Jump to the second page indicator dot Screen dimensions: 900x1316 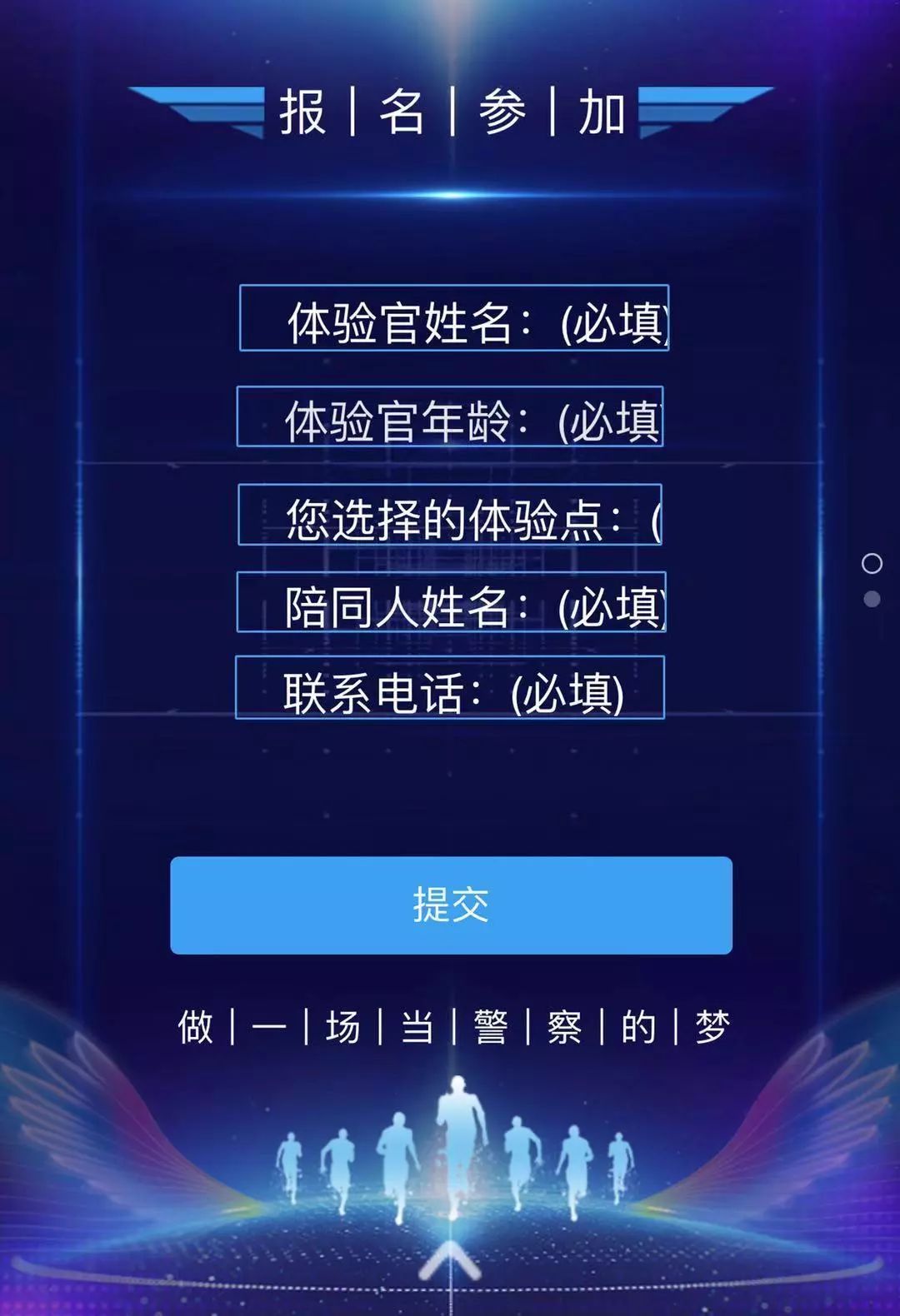[872, 599]
